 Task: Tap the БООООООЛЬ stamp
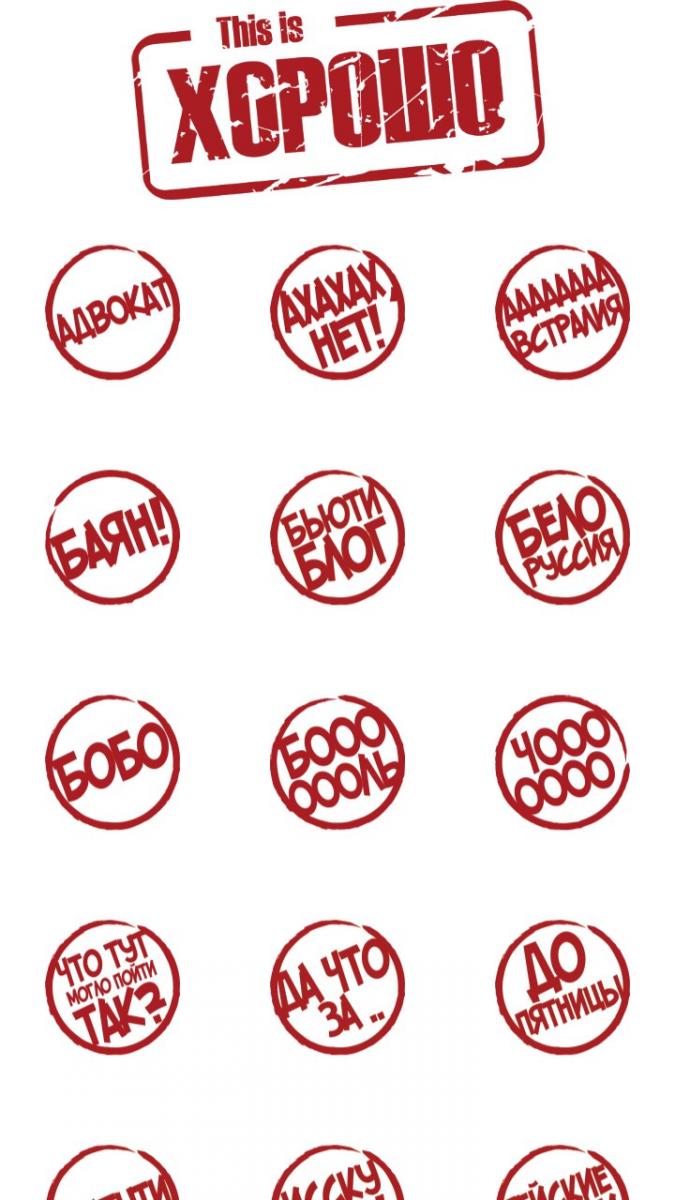click(x=337, y=762)
